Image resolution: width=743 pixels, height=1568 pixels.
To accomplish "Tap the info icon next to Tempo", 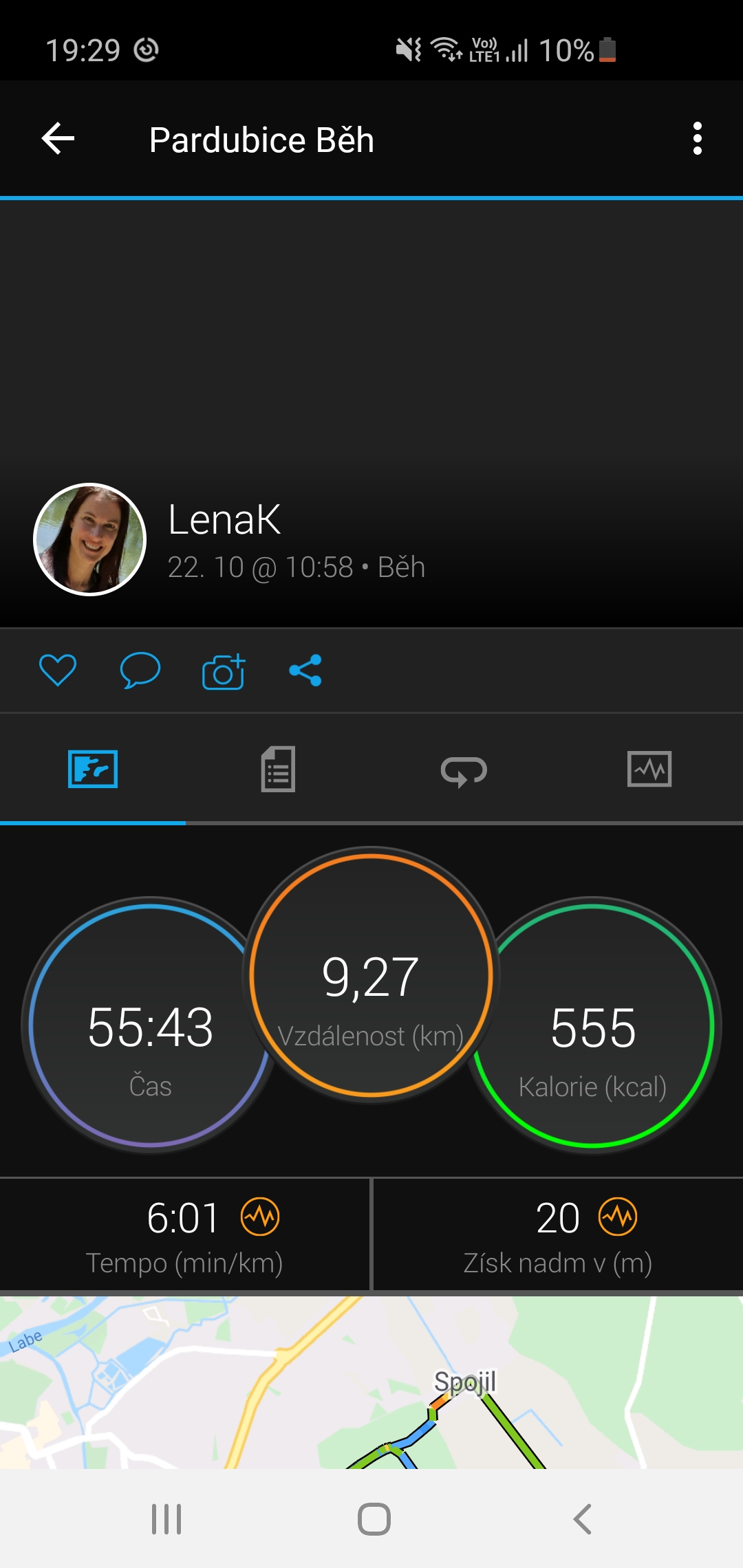I will 260,1217.
